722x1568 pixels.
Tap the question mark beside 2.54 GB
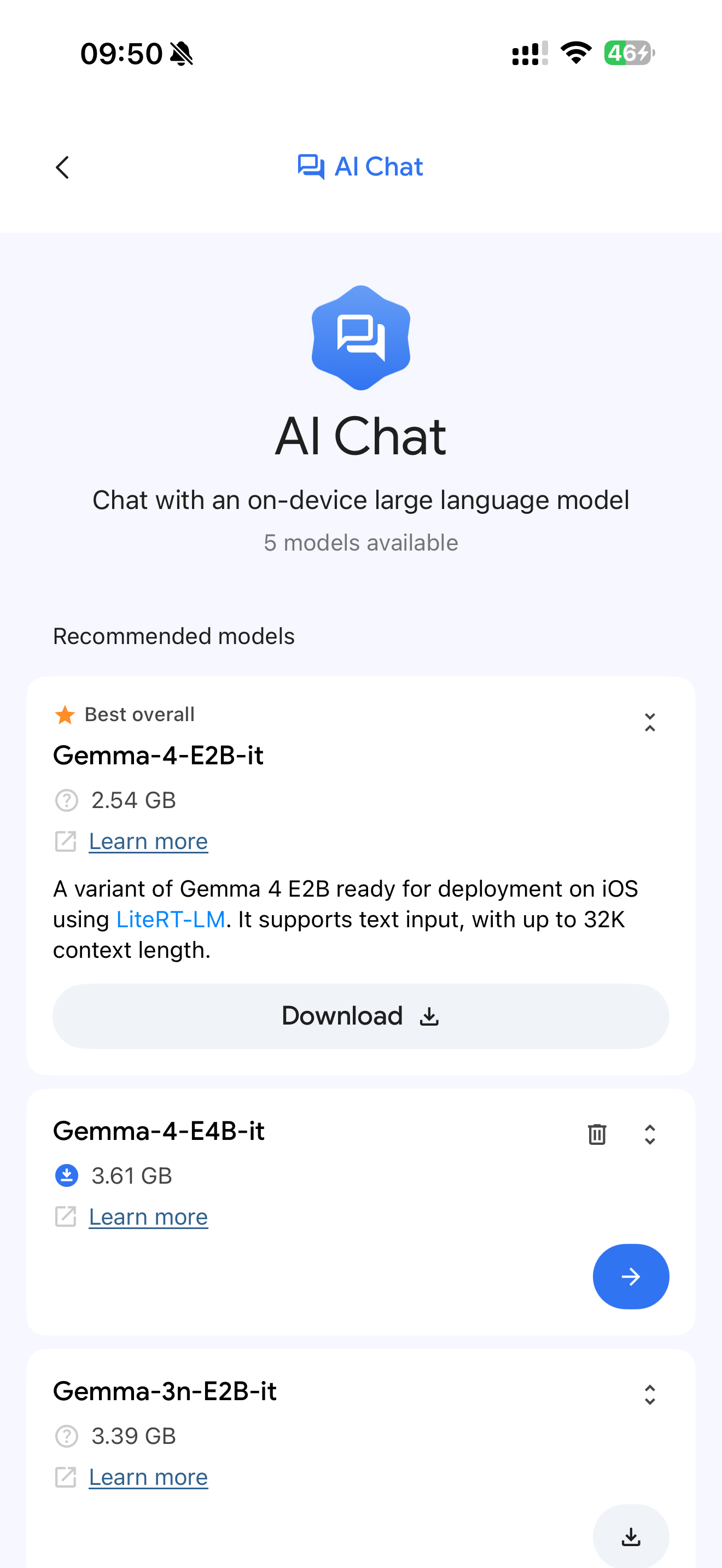tap(66, 800)
